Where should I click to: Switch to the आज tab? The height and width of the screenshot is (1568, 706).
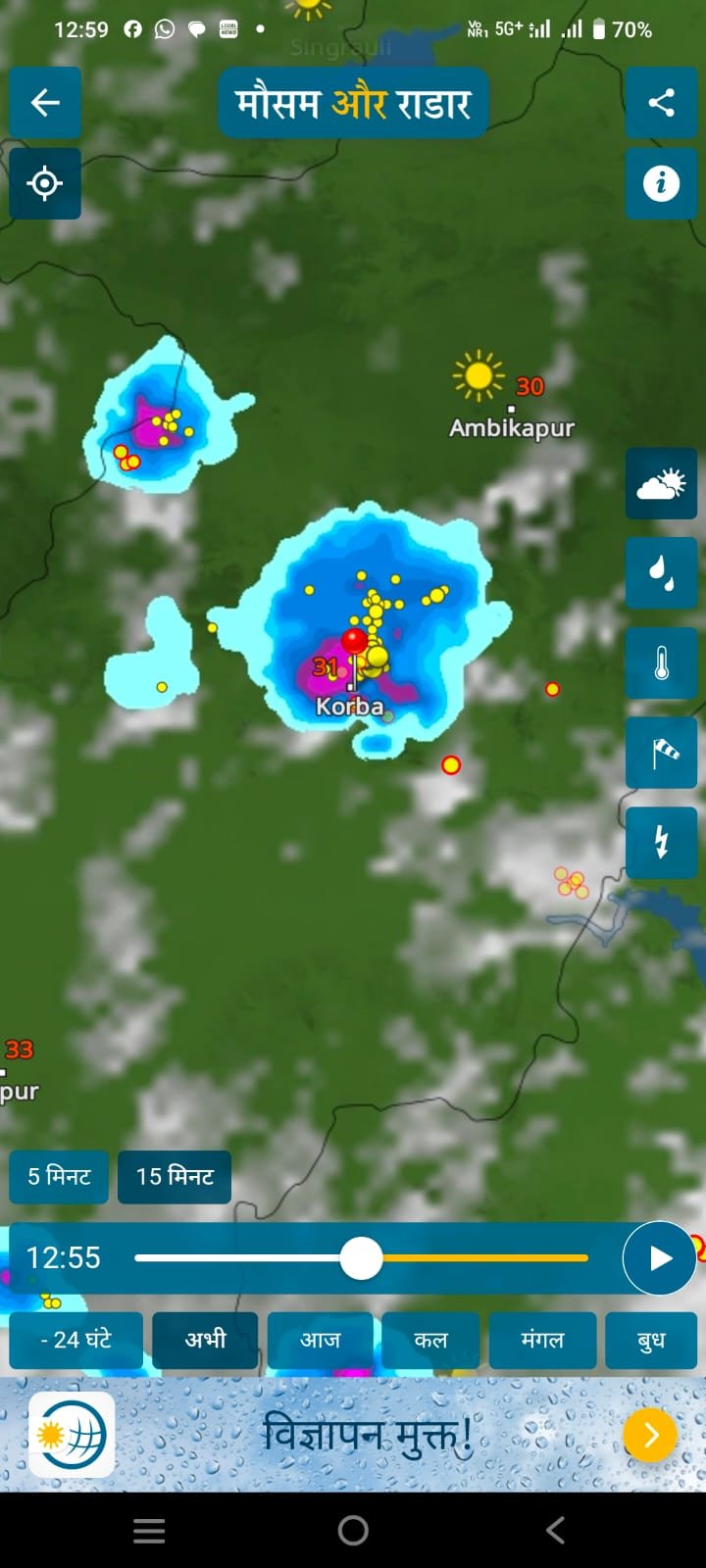point(320,1340)
